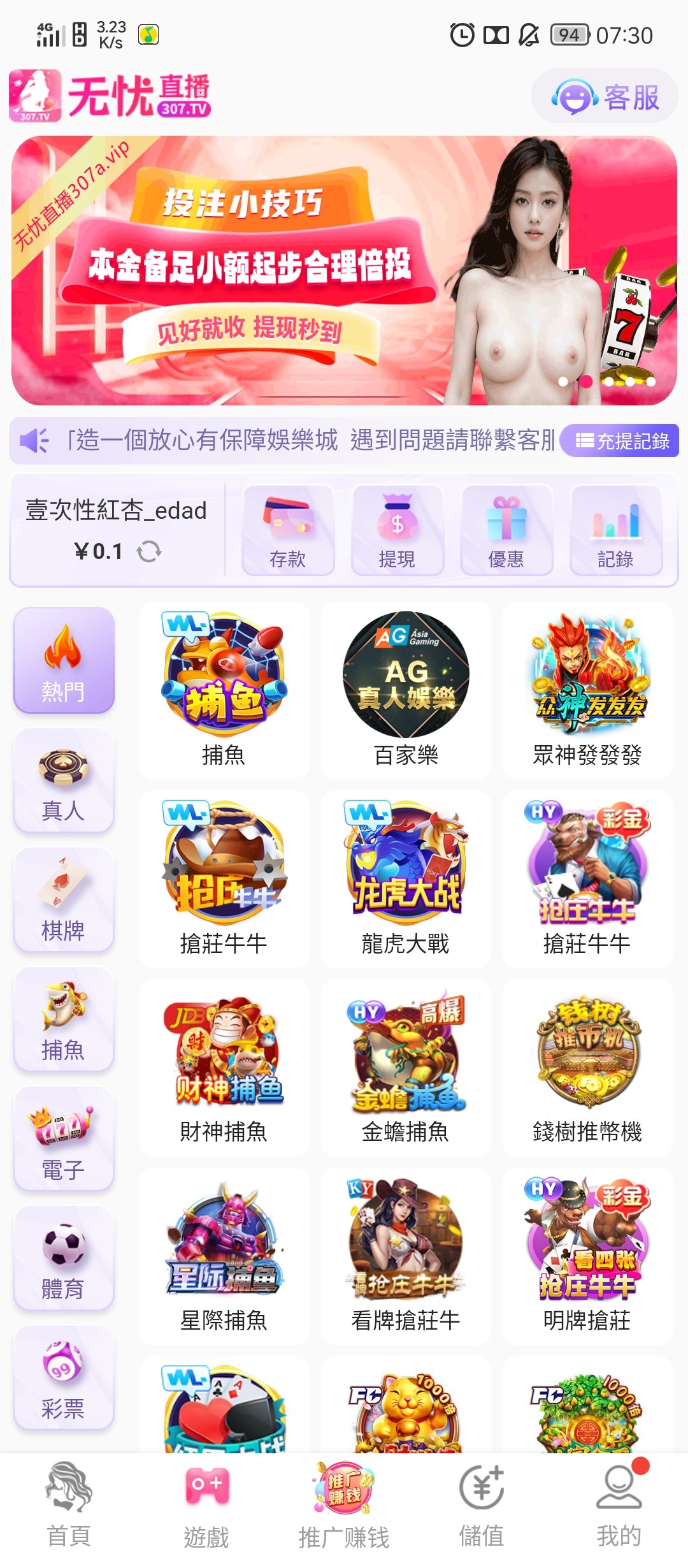Screen dimensions: 688x1568
Task: Refresh the ¥0.1 balance
Action: [x=149, y=551]
